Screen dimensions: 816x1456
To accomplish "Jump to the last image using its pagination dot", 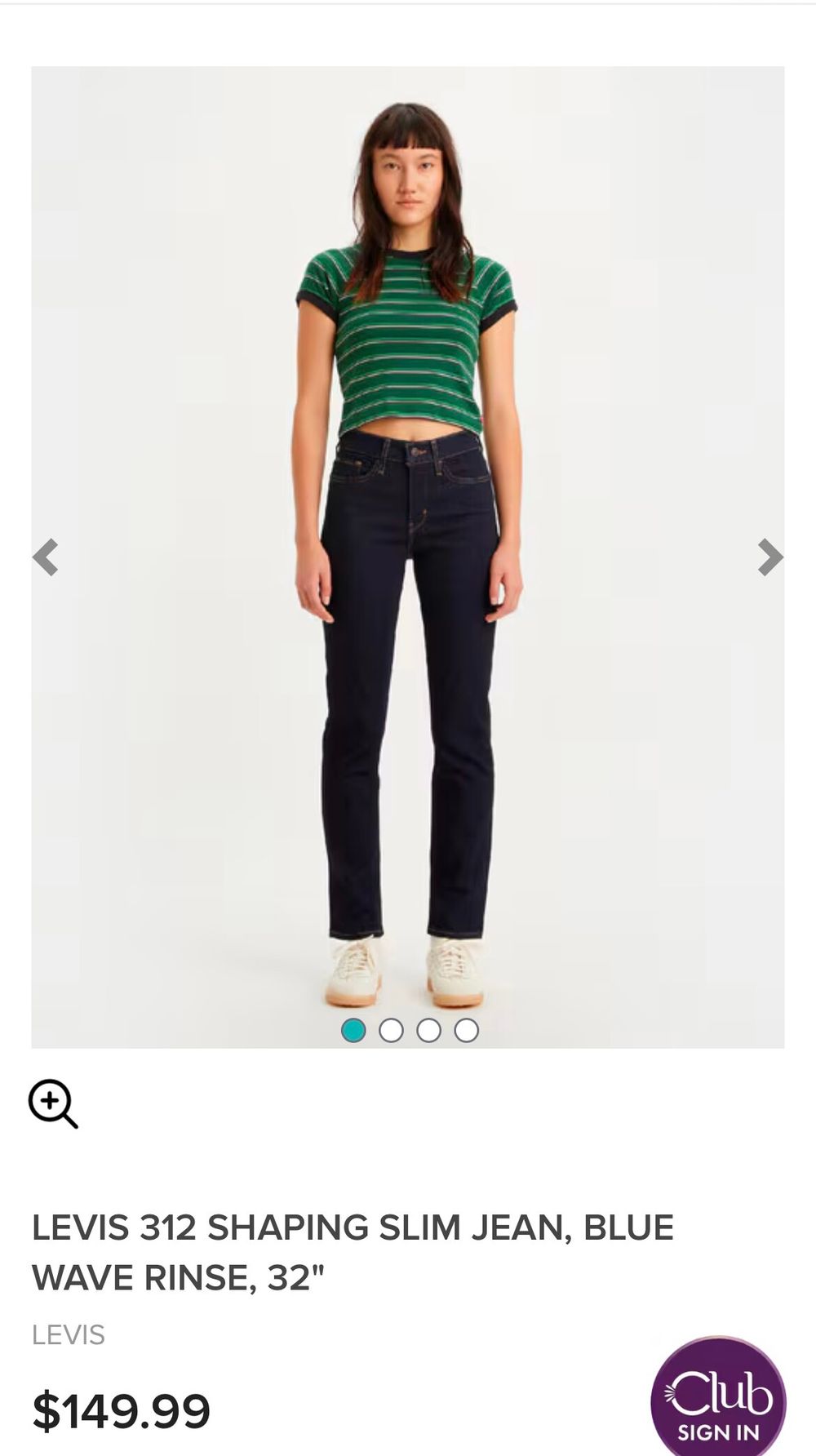I will click(466, 1029).
